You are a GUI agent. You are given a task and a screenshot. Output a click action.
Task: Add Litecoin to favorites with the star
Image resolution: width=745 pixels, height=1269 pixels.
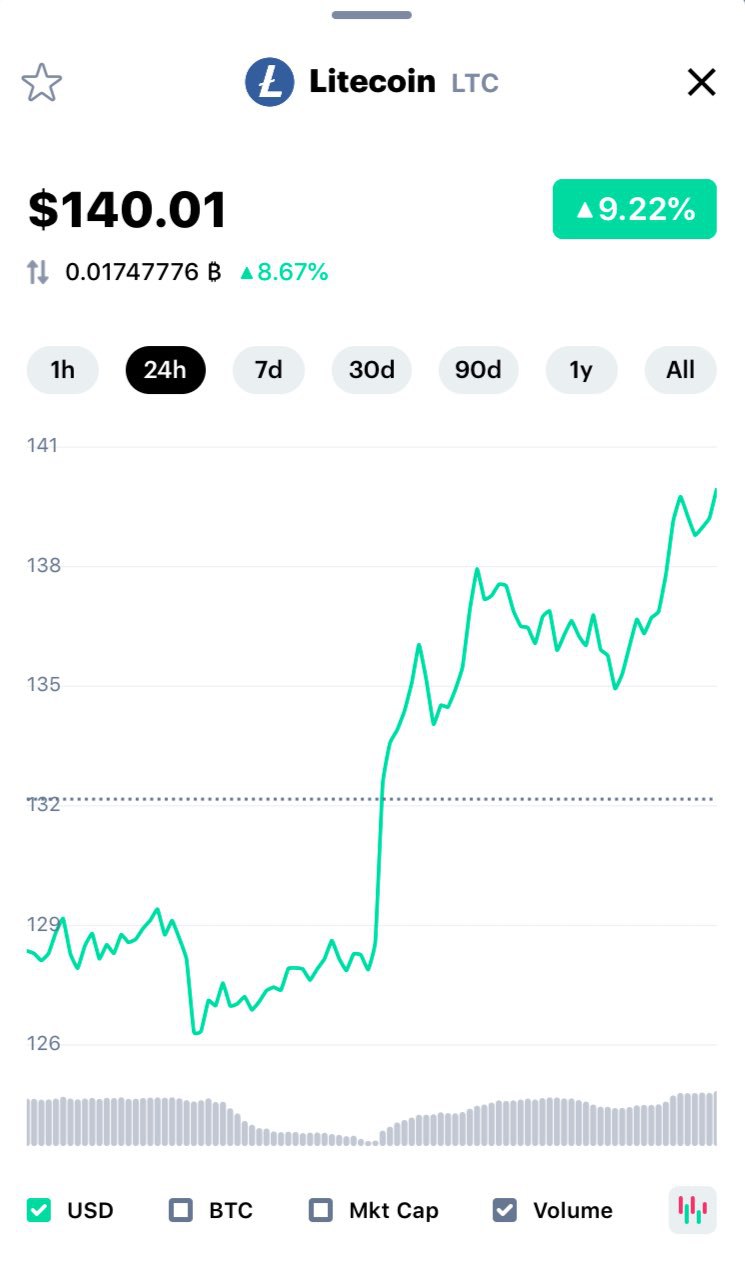click(x=42, y=83)
